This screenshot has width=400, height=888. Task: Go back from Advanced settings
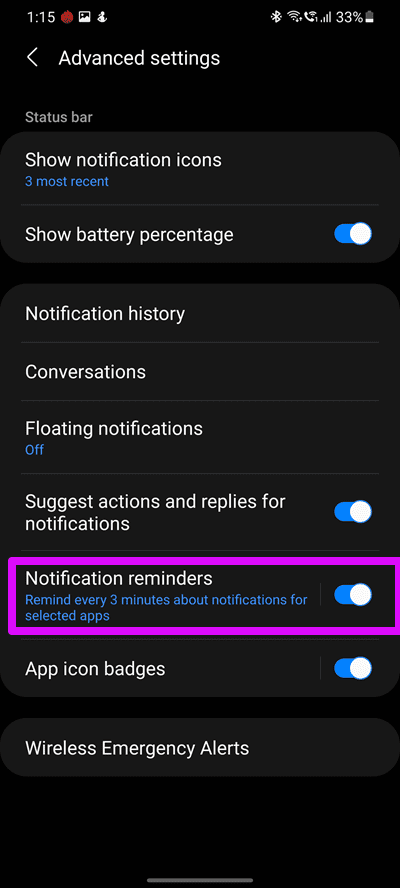click(33, 58)
